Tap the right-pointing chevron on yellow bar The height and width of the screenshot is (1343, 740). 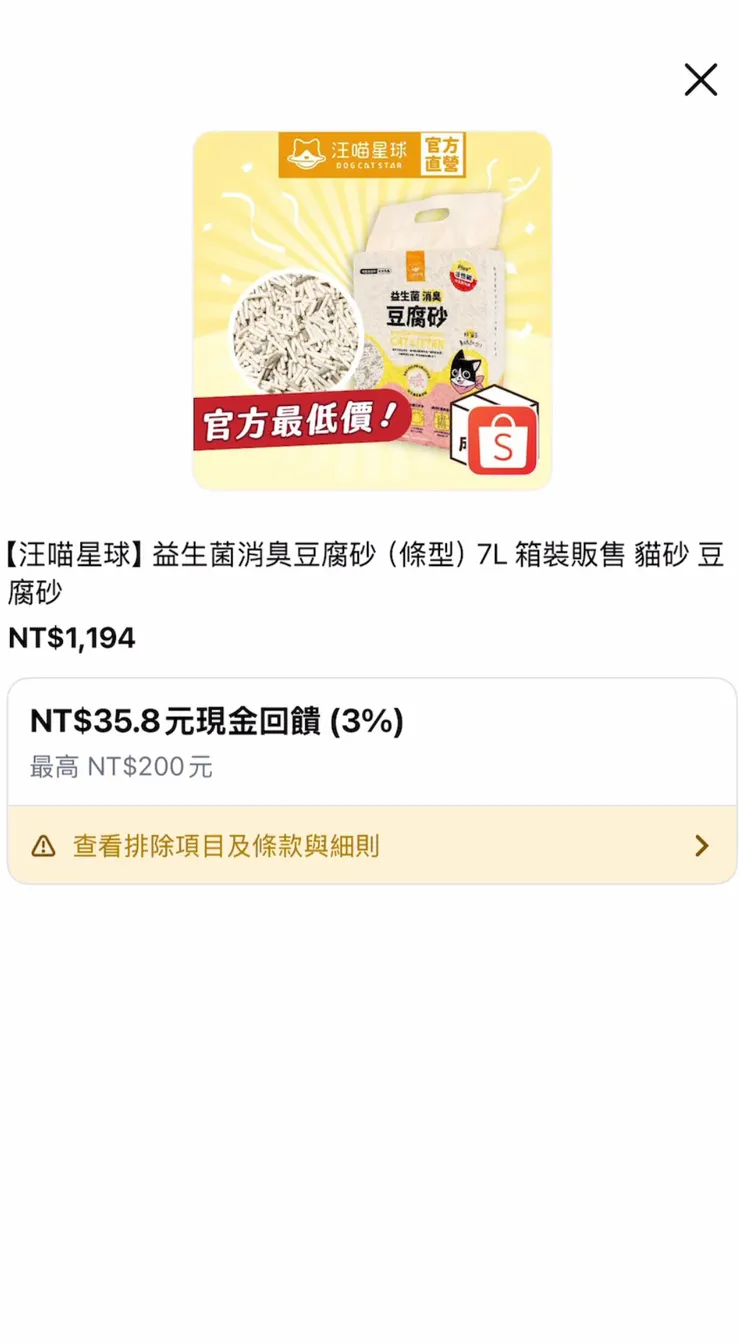click(x=702, y=845)
